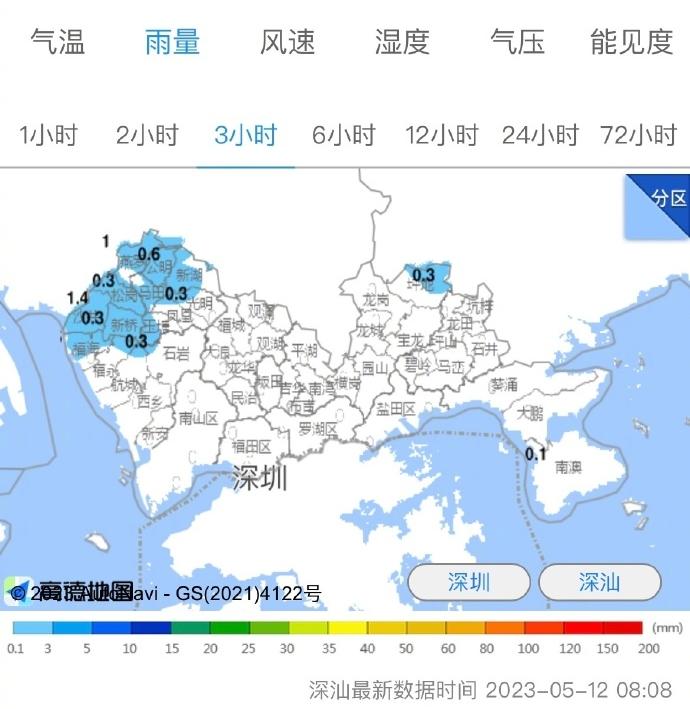
Task: Show the 深圳 map region
Action: pos(469,582)
